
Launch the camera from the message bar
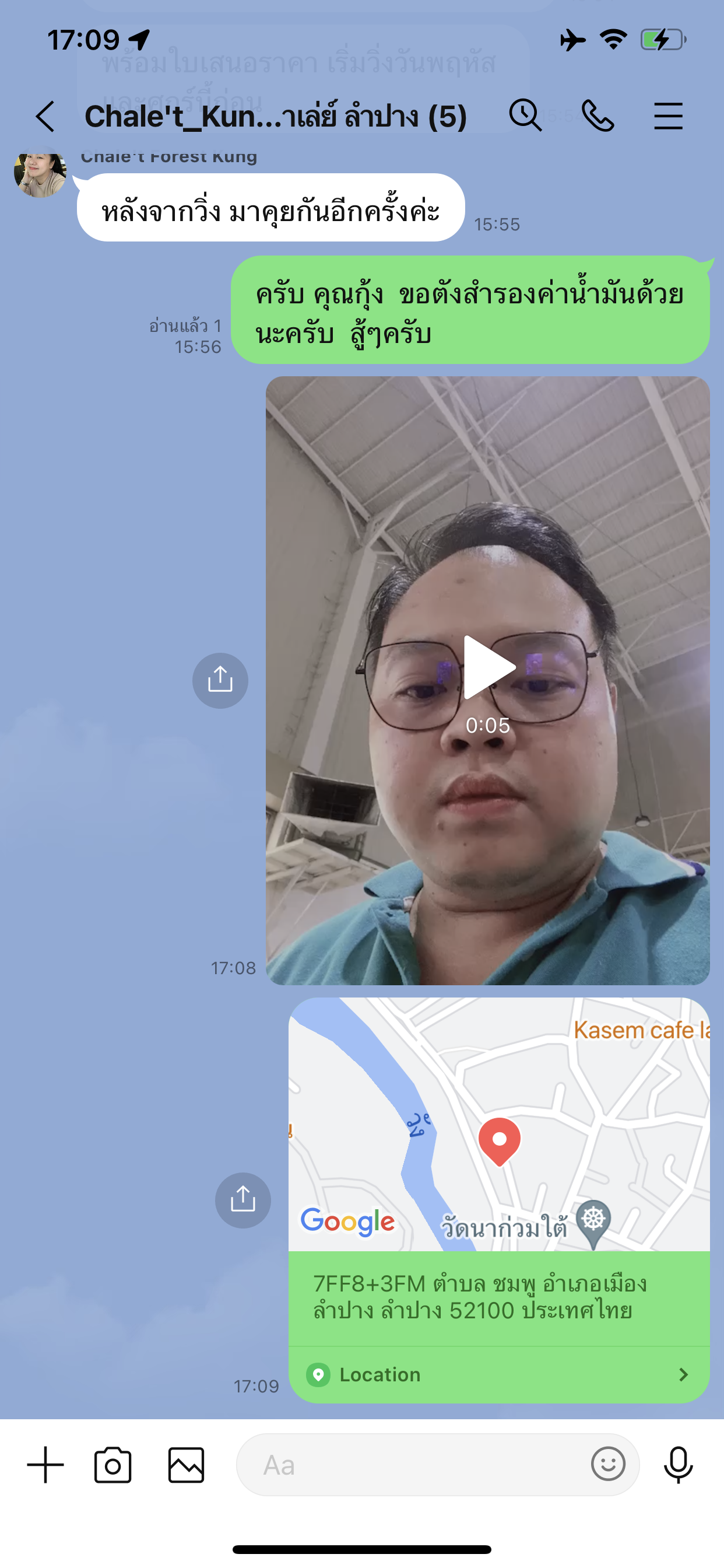pyautogui.click(x=113, y=1465)
